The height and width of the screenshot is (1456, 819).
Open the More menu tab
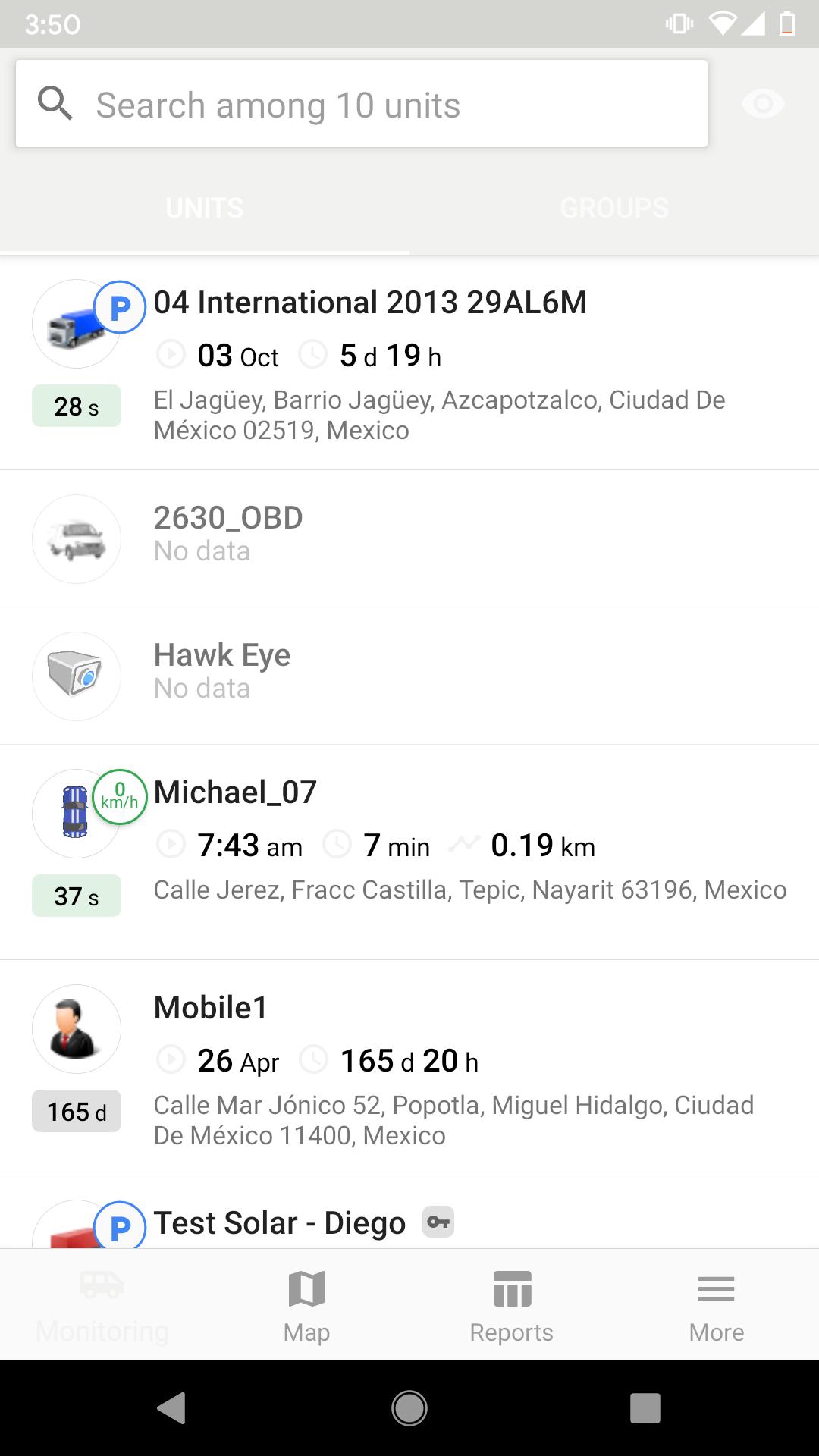(717, 1305)
